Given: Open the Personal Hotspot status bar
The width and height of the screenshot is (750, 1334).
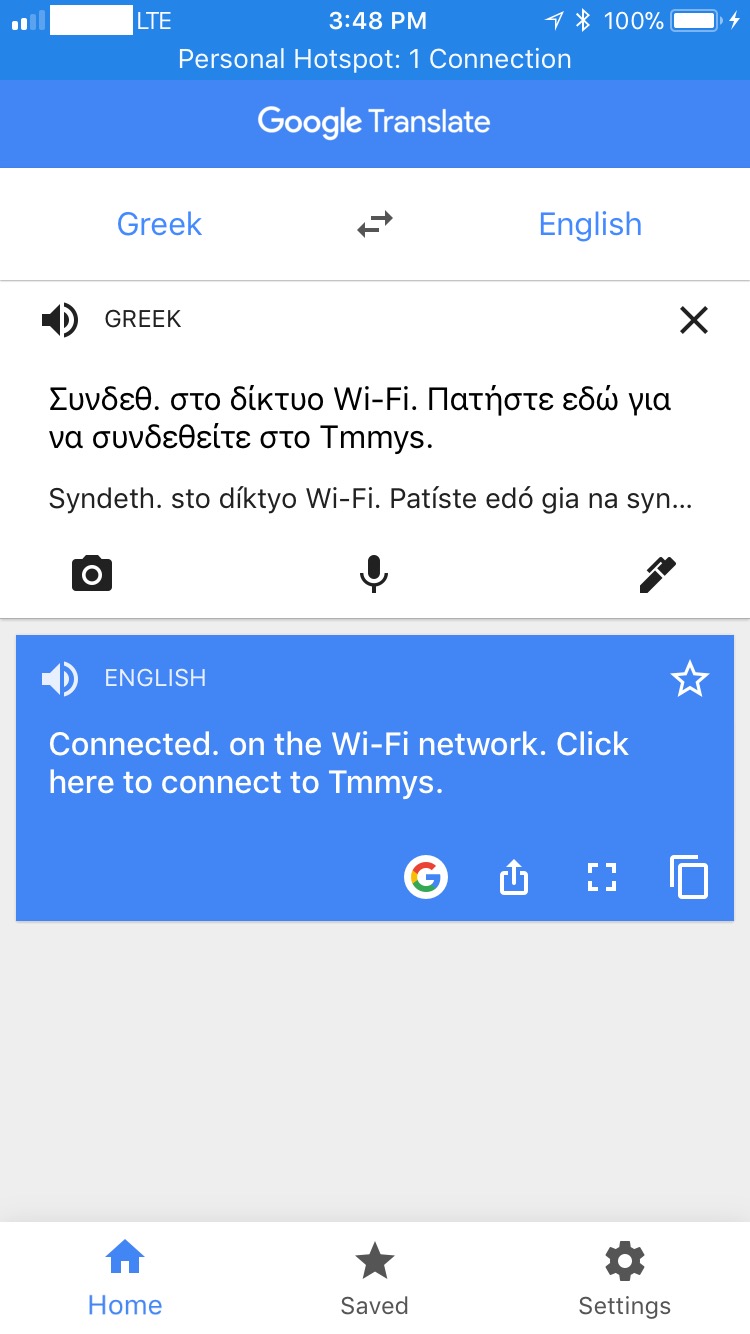Looking at the screenshot, I should coord(375,59).
